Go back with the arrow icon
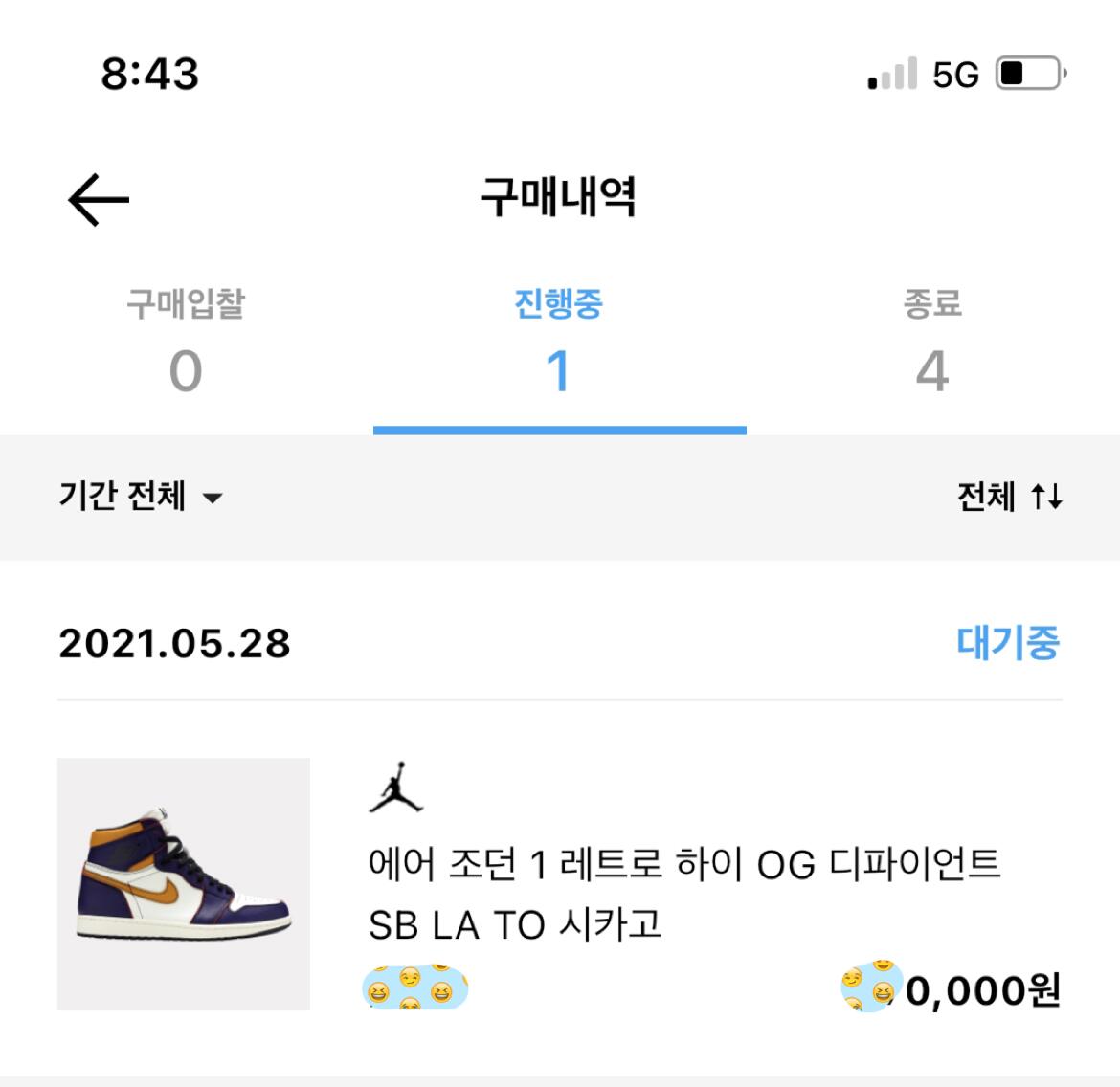1120x1087 pixels. 99,200
